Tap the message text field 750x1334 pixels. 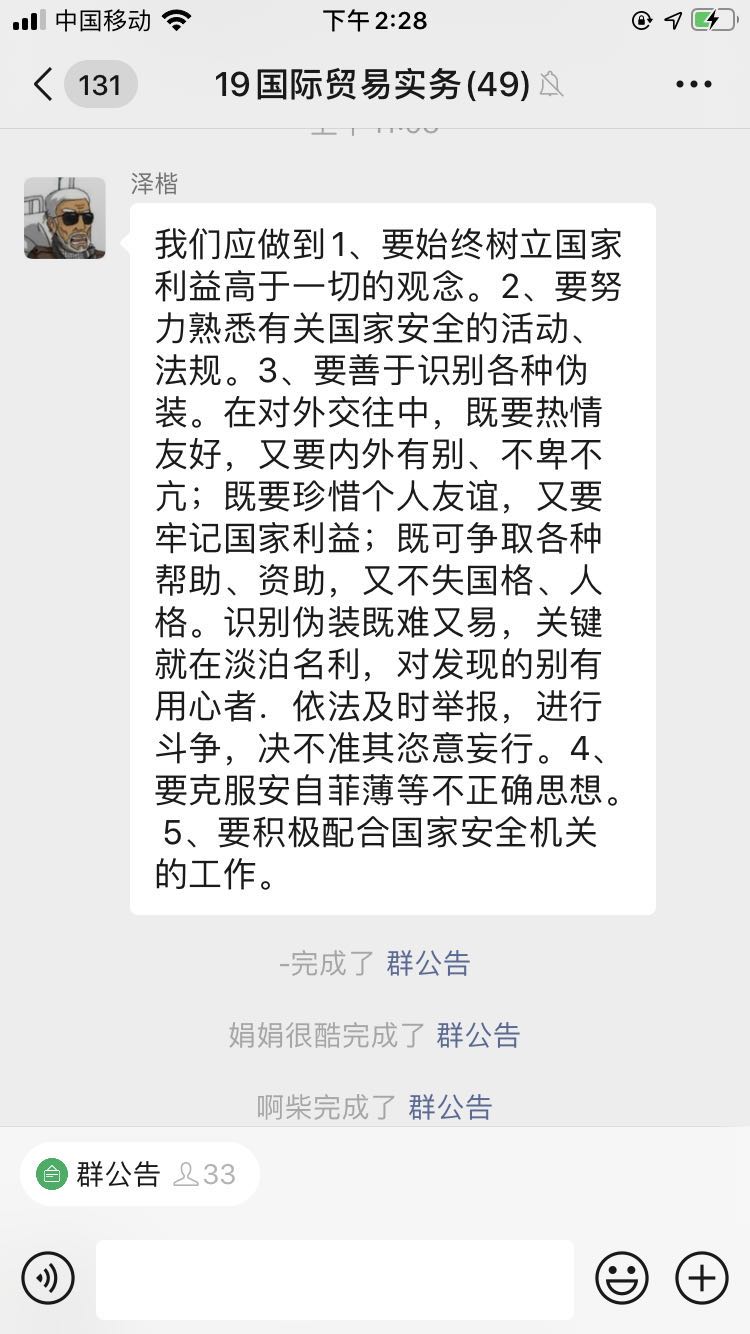tap(335, 1279)
